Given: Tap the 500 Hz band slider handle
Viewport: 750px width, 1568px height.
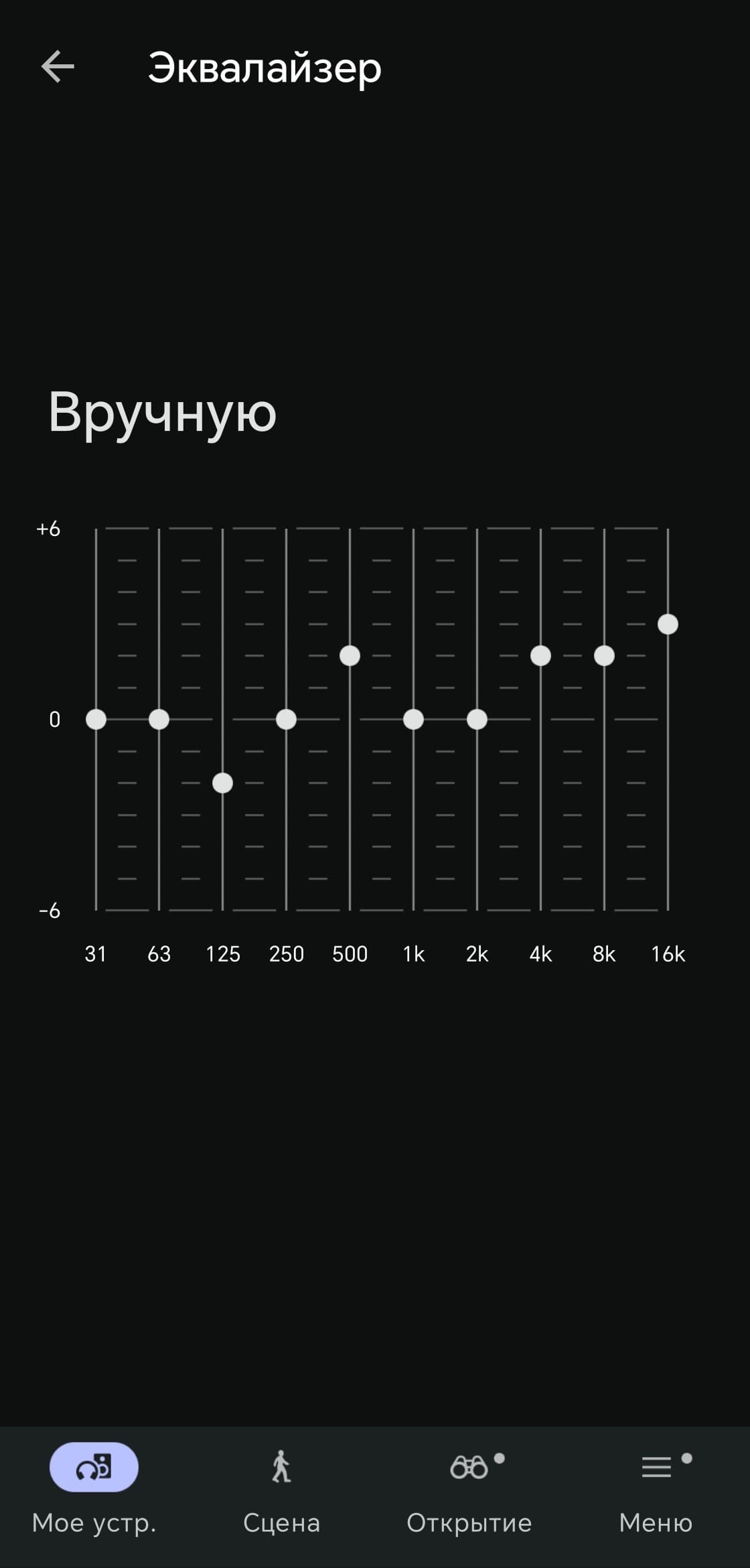Looking at the screenshot, I should click(350, 655).
